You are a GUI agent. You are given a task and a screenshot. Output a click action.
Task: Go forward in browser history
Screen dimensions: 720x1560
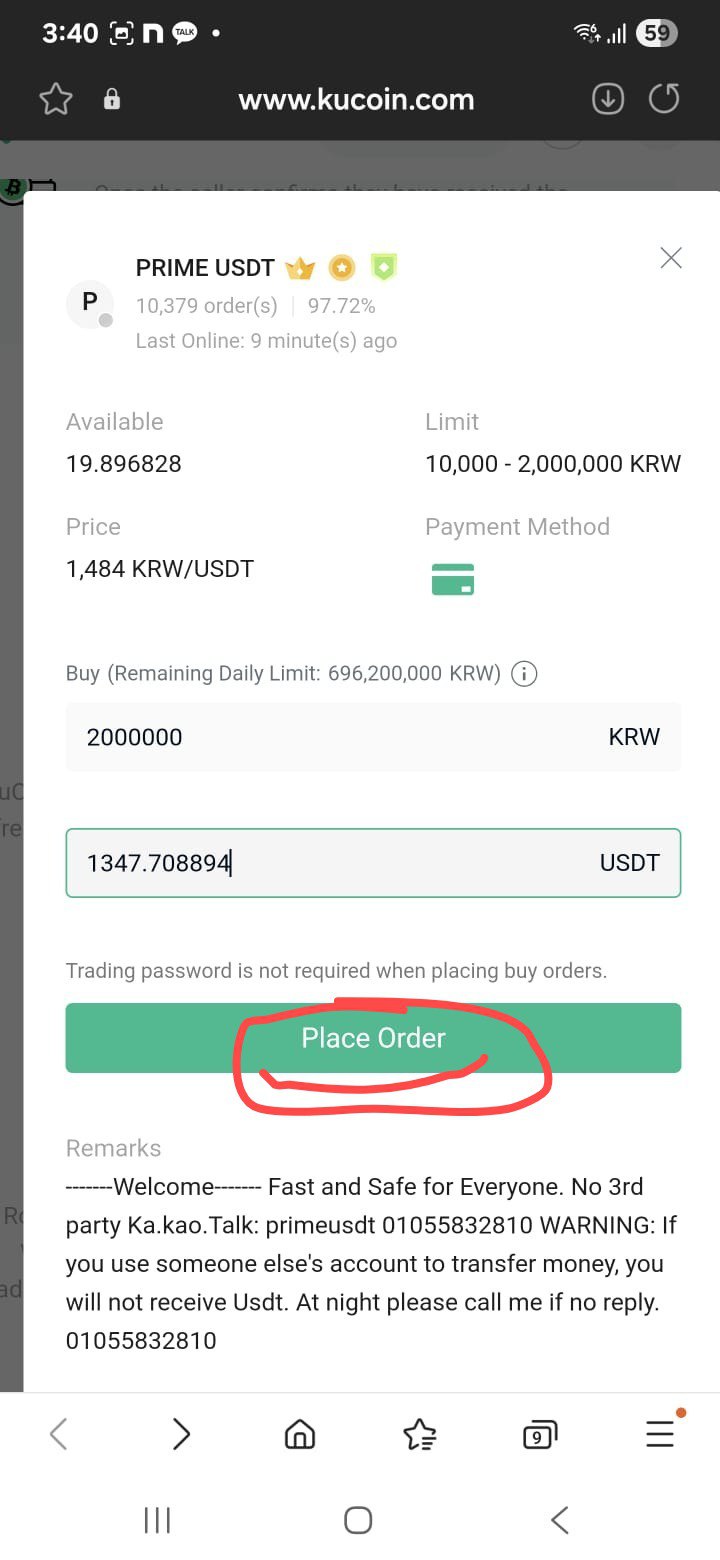click(181, 1435)
